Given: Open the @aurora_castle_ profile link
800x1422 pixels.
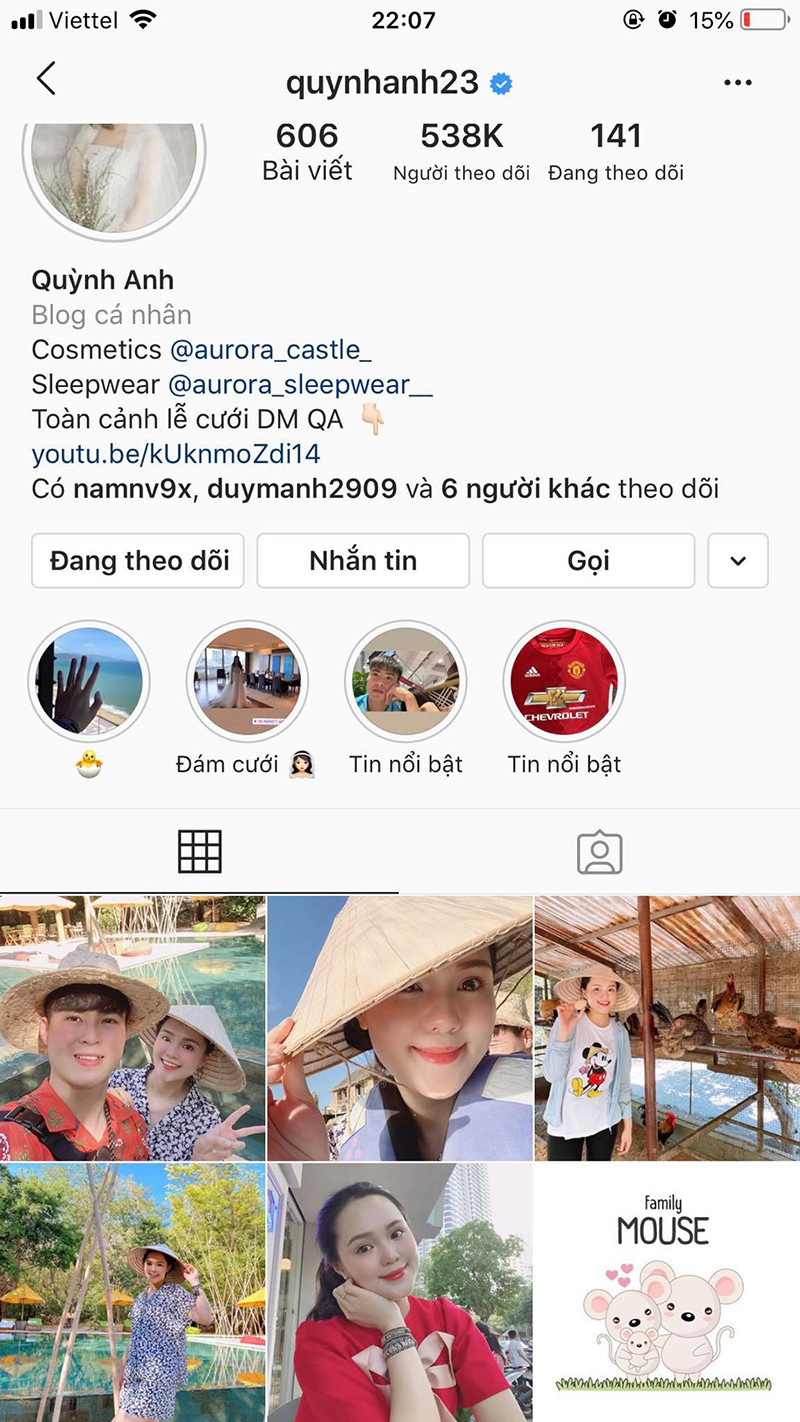Looking at the screenshot, I should click(271, 350).
